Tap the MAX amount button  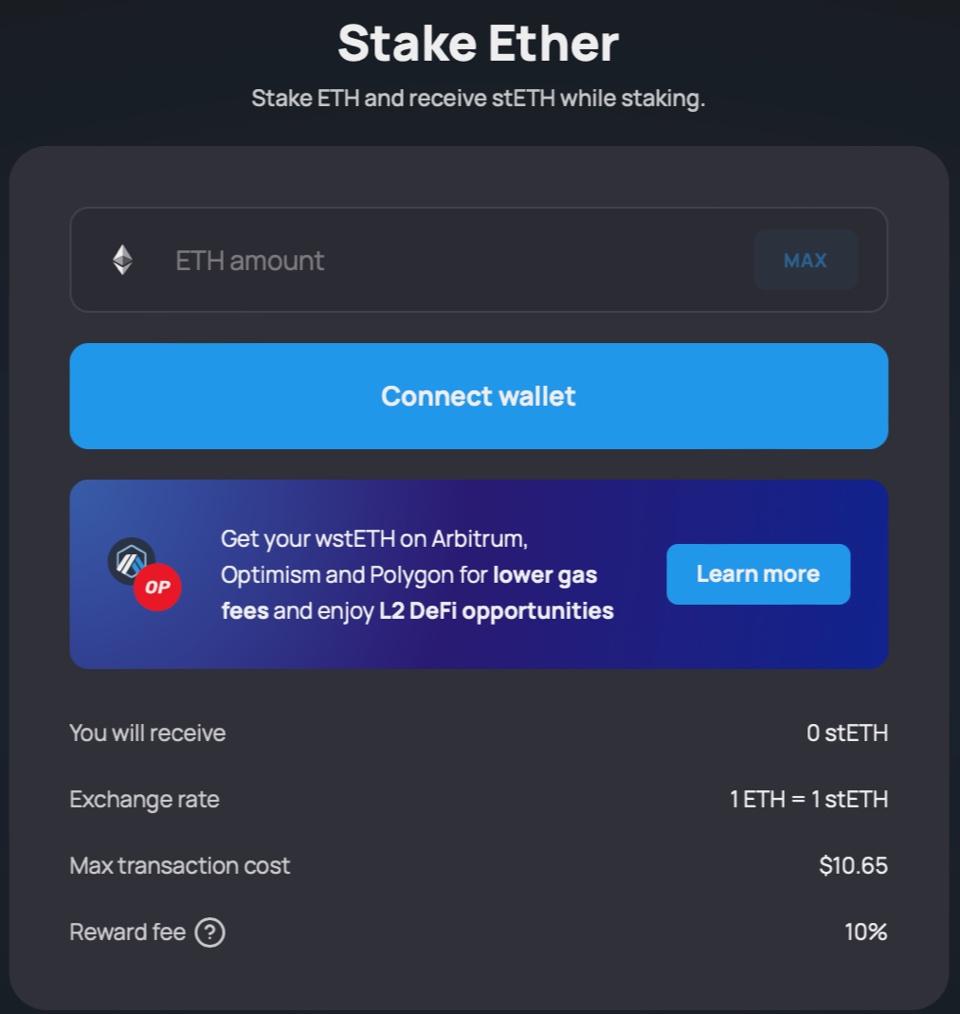pos(805,260)
